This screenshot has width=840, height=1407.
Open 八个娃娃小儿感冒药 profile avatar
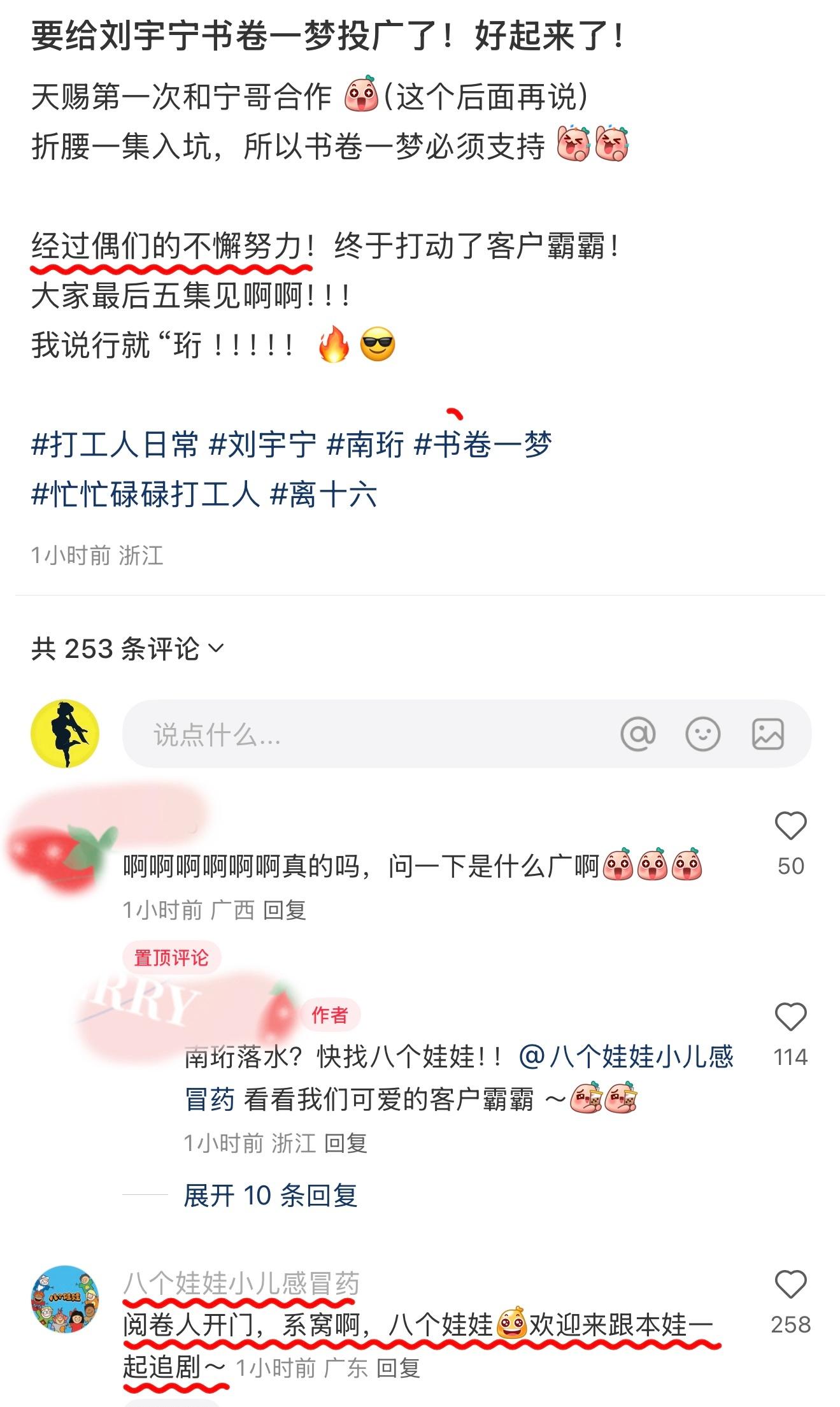pyautogui.click(x=65, y=1299)
